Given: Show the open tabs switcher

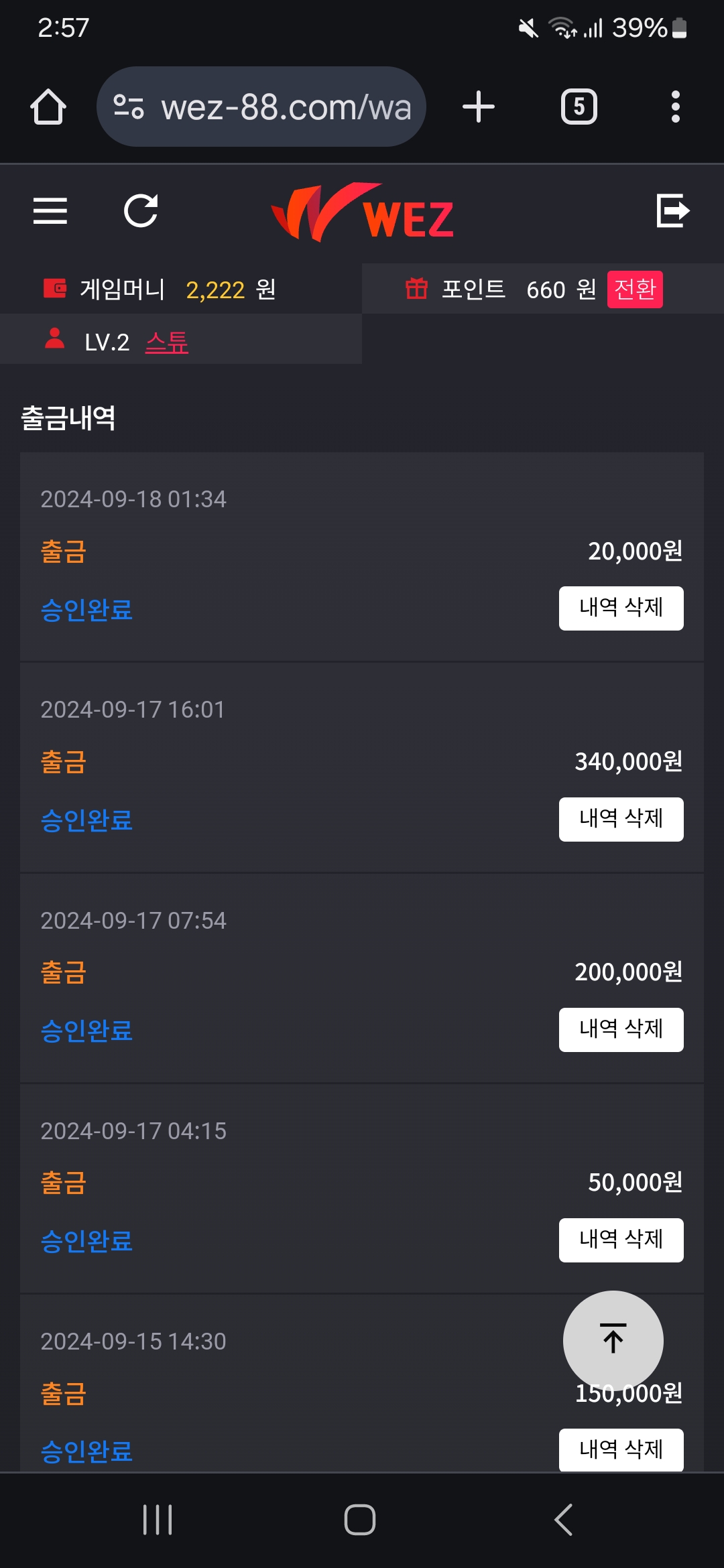Looking at the screenshot, I should 579,107.
